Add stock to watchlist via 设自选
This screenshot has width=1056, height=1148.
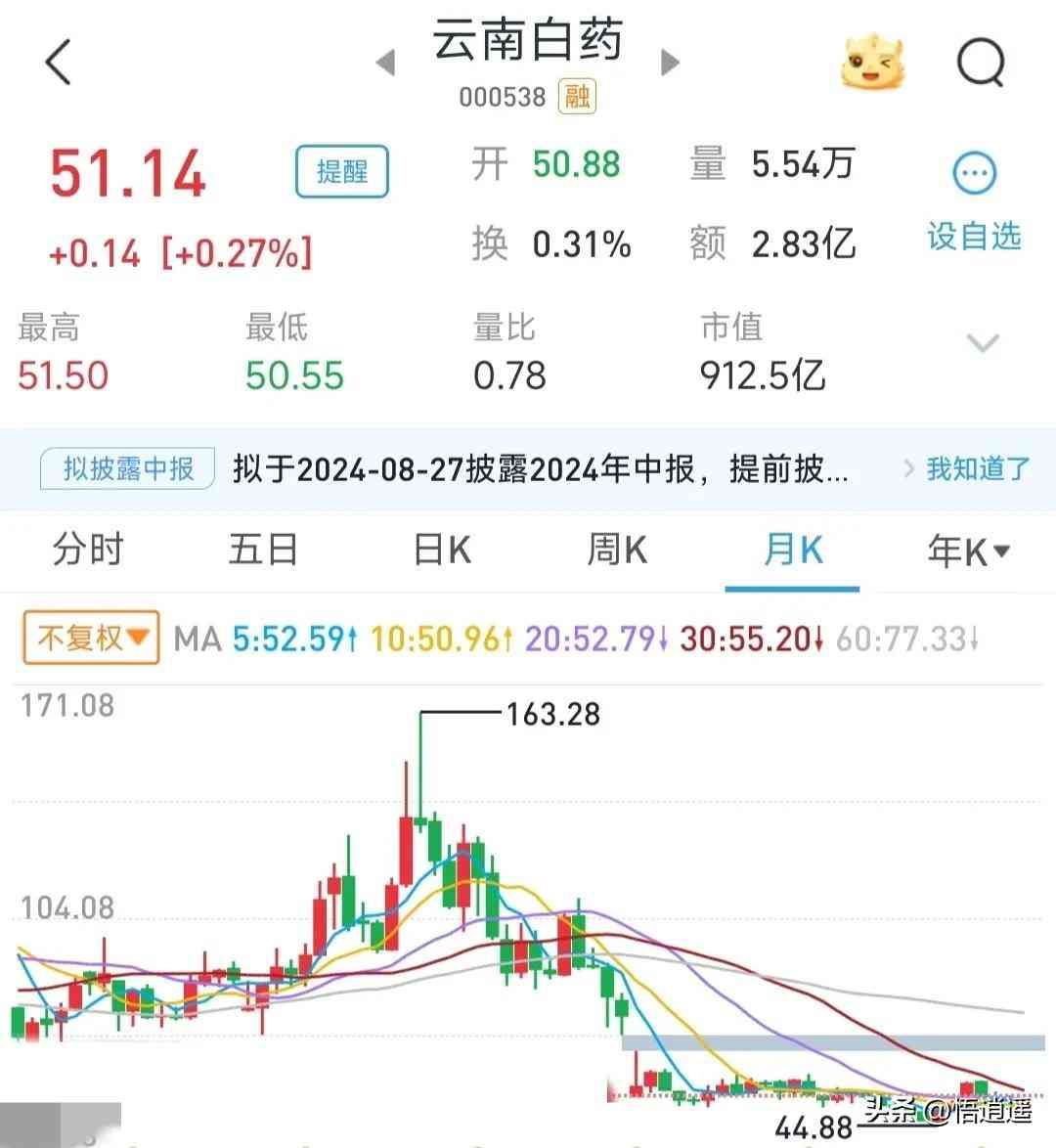(x=974, y=202)
